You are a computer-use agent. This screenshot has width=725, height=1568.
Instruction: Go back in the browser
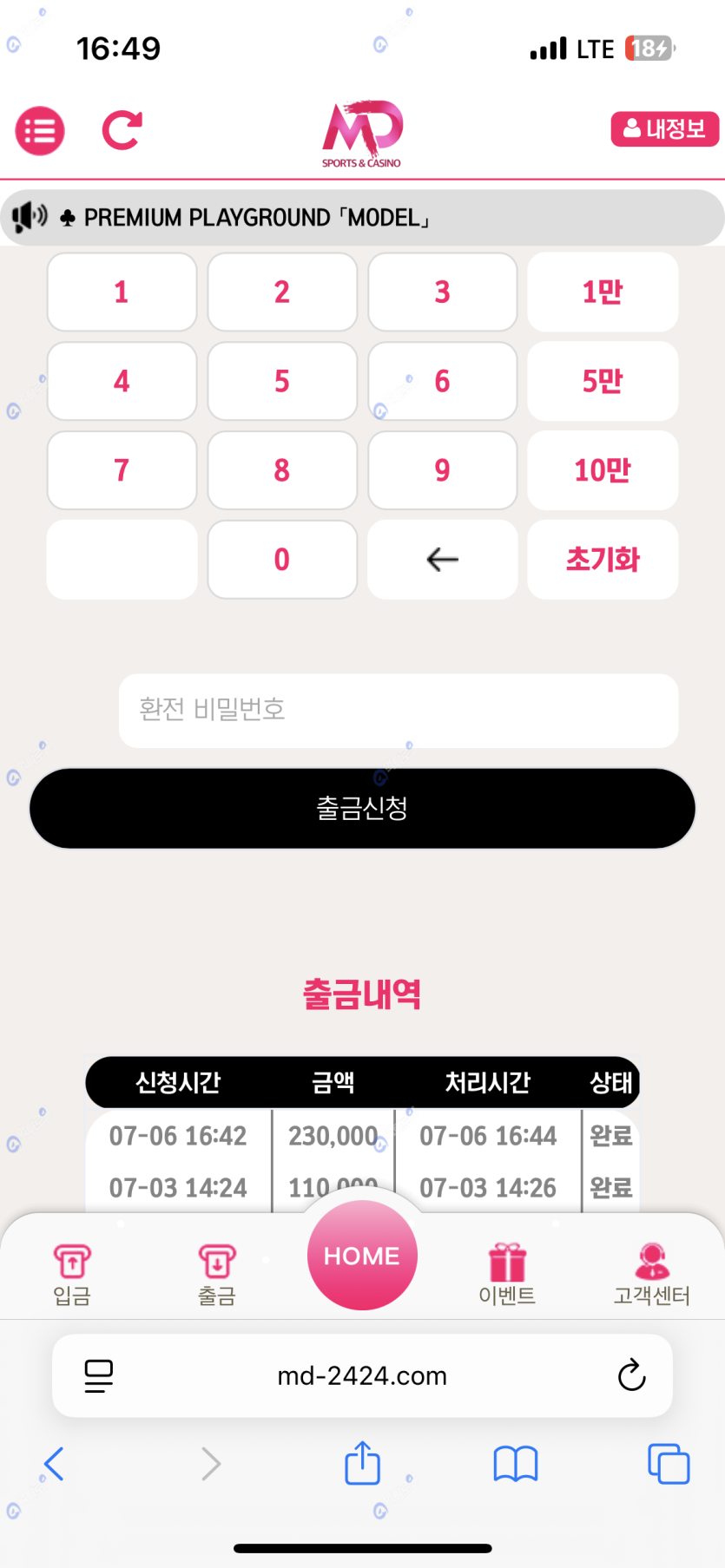point(54,1464)
